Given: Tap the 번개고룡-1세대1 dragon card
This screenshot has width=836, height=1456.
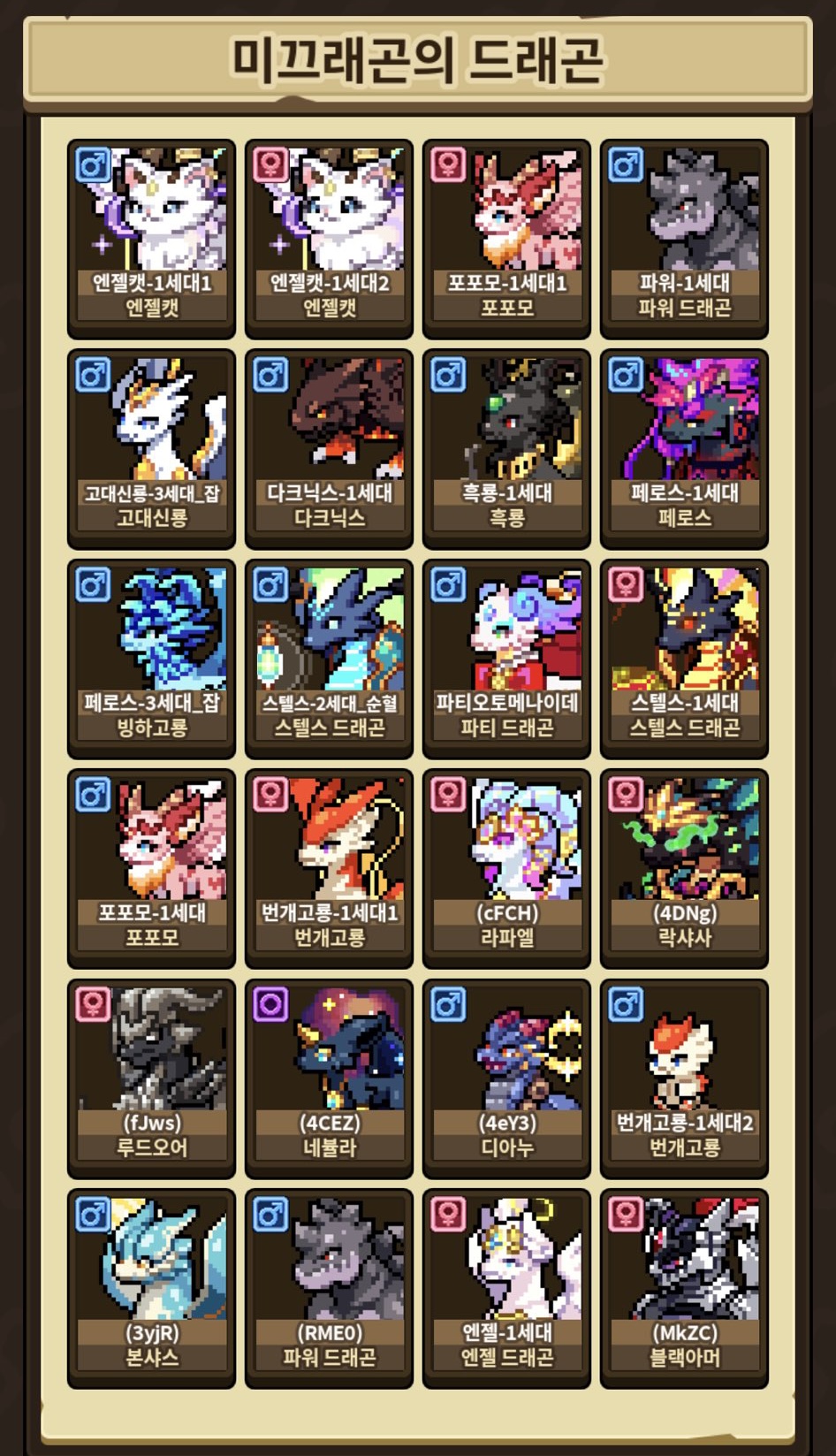Looking at the screenshot, I should pyautogui.click(x=329, y=869).
